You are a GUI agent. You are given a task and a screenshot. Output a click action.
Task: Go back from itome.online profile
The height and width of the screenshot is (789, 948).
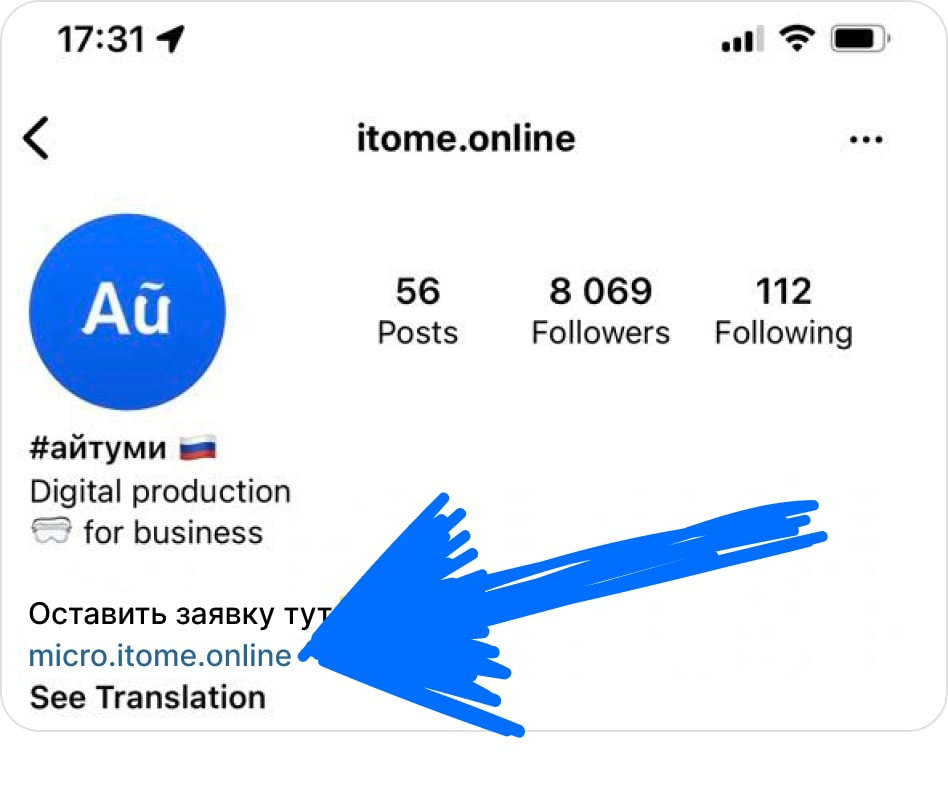click(x=37, y=138)
